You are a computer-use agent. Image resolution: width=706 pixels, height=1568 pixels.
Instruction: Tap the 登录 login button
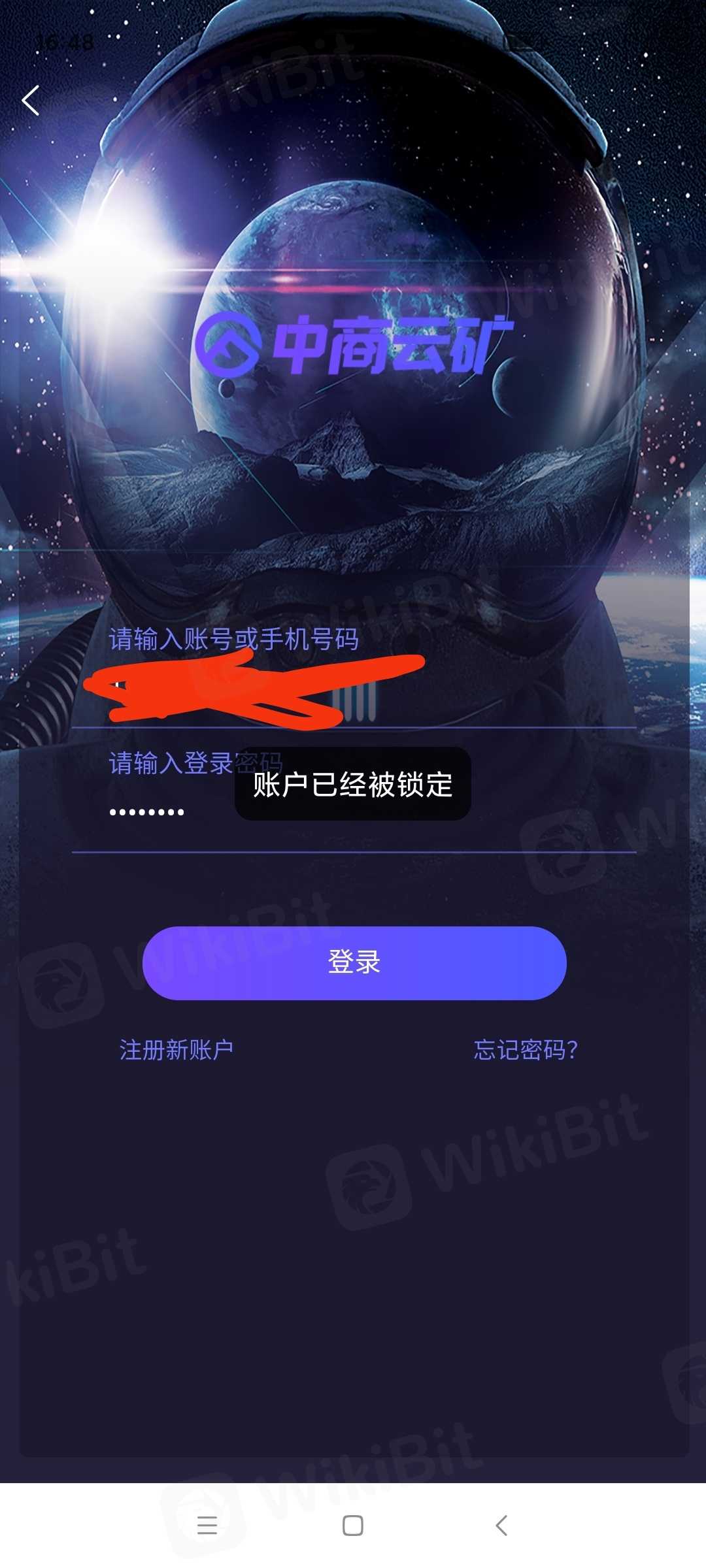(354, 962)
